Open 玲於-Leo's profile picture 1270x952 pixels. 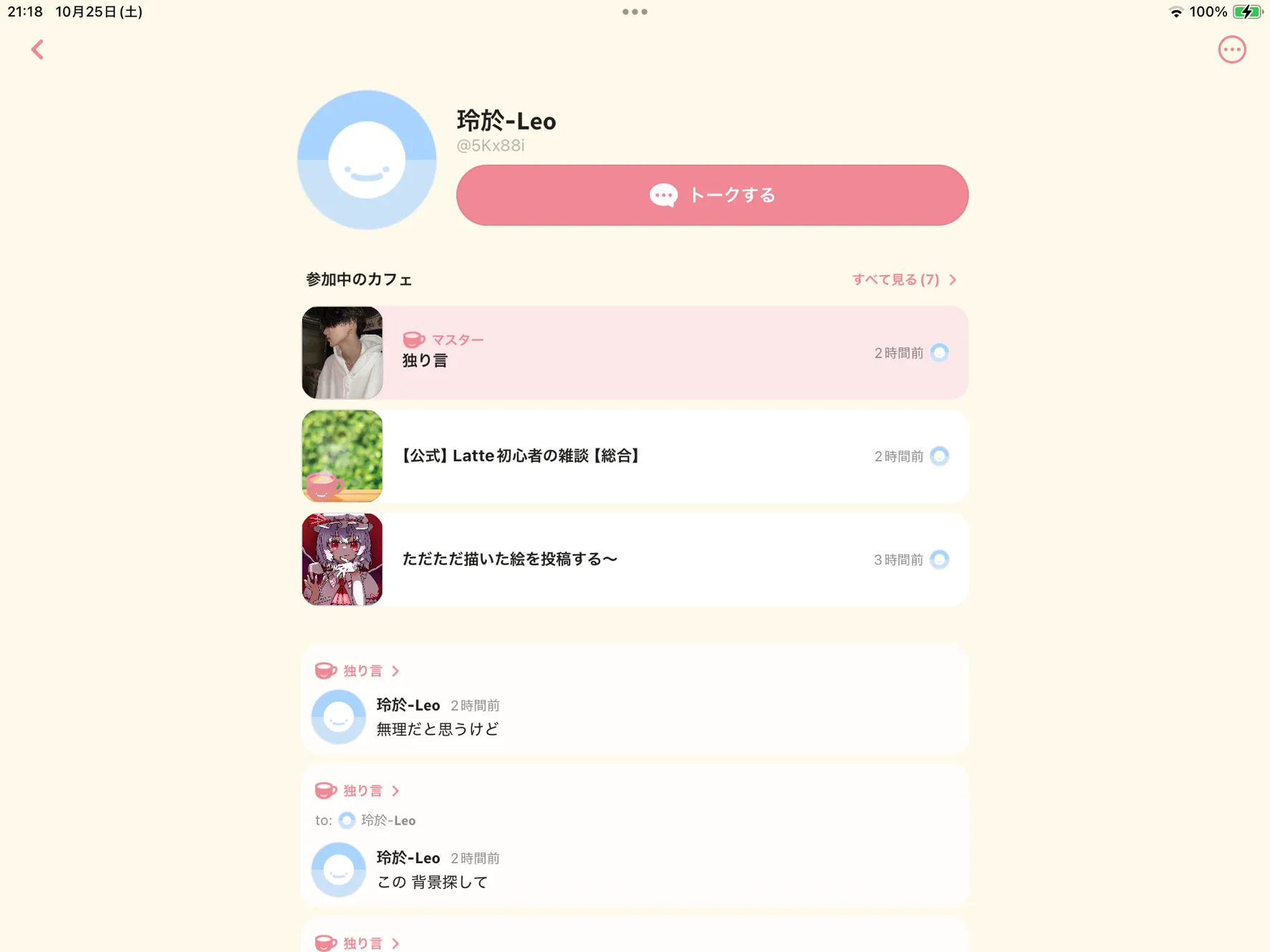pos(367,160)
